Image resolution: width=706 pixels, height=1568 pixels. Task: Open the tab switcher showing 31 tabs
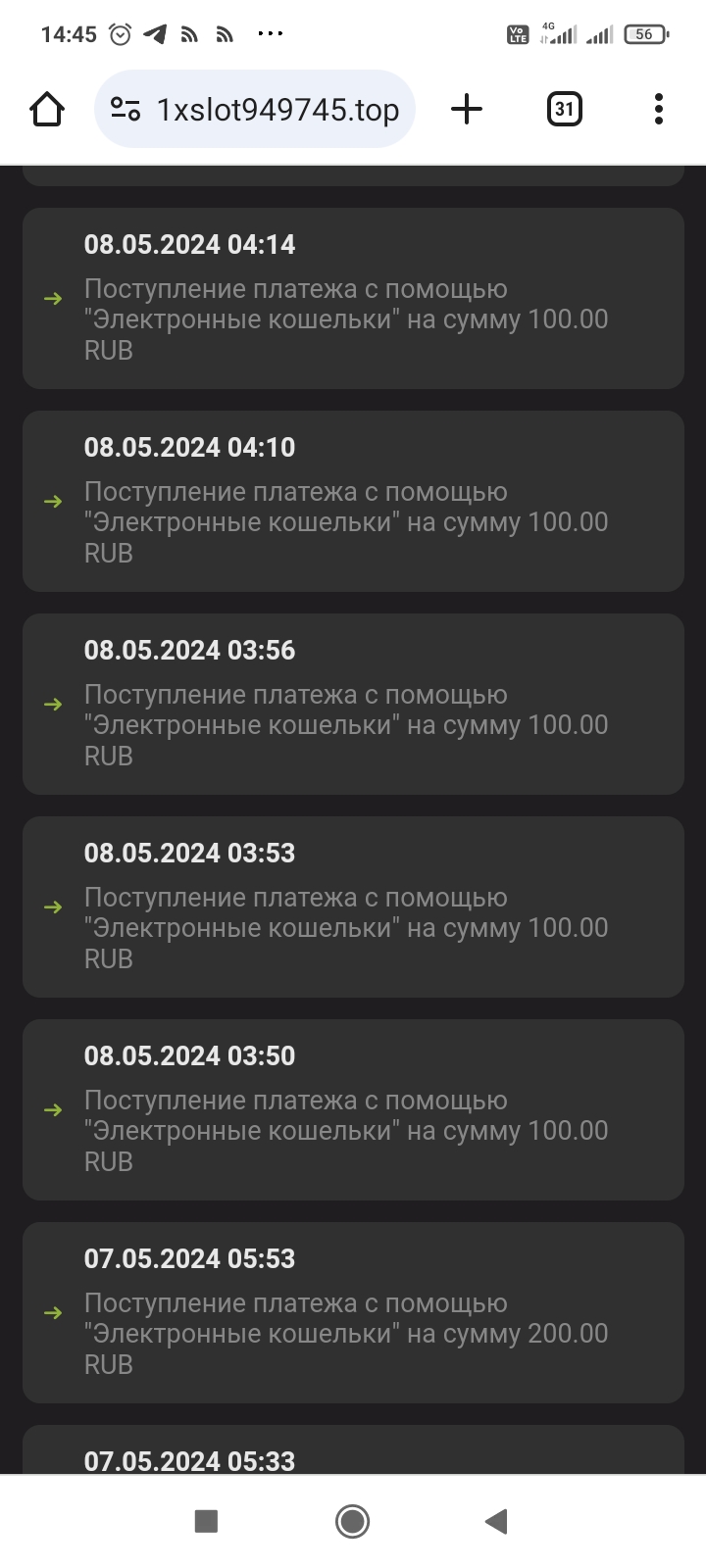pyautogui.click(x=564, y=109)
